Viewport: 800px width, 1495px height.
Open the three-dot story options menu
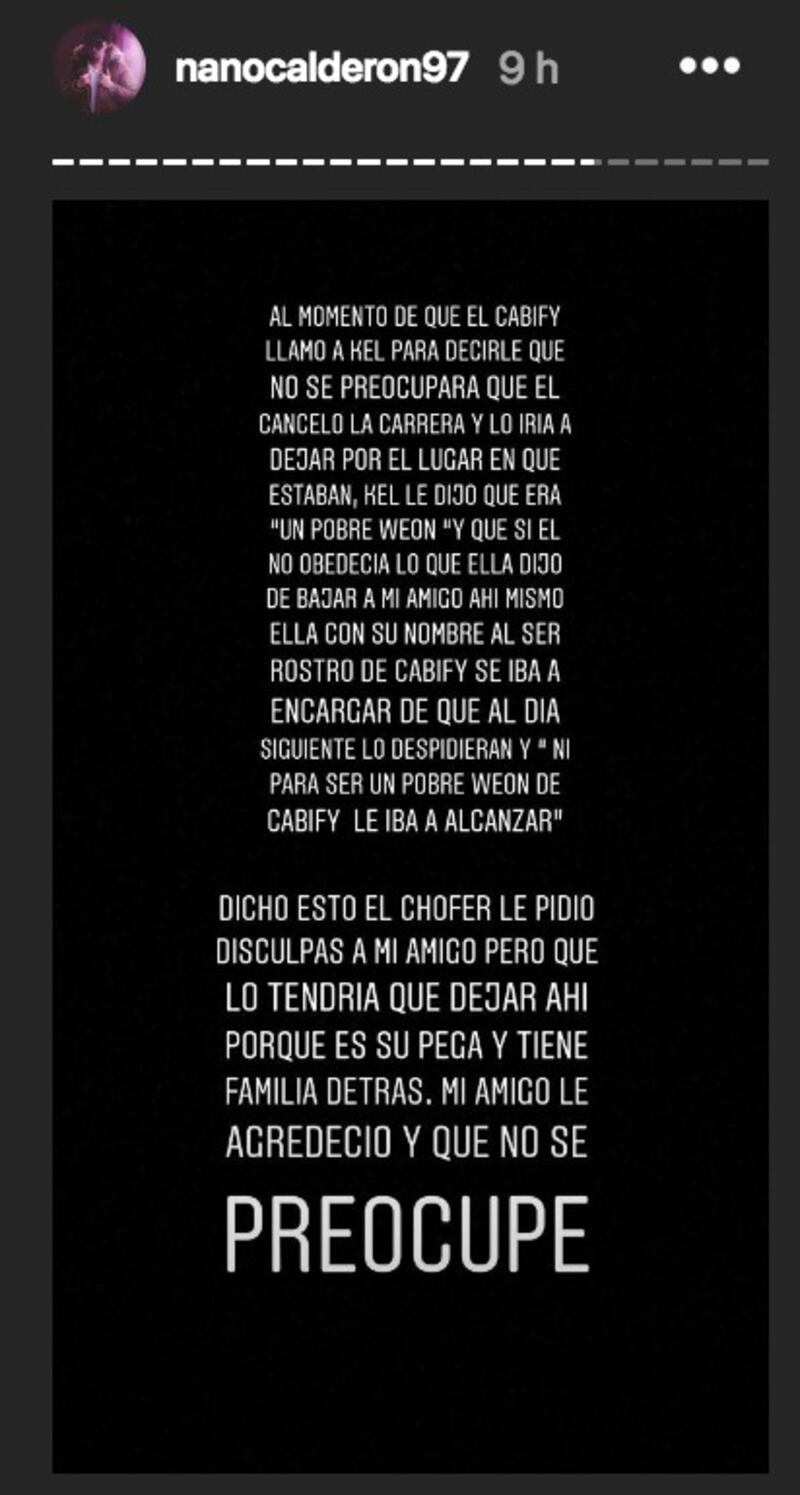pyautogui.click(x=709, y=66)
